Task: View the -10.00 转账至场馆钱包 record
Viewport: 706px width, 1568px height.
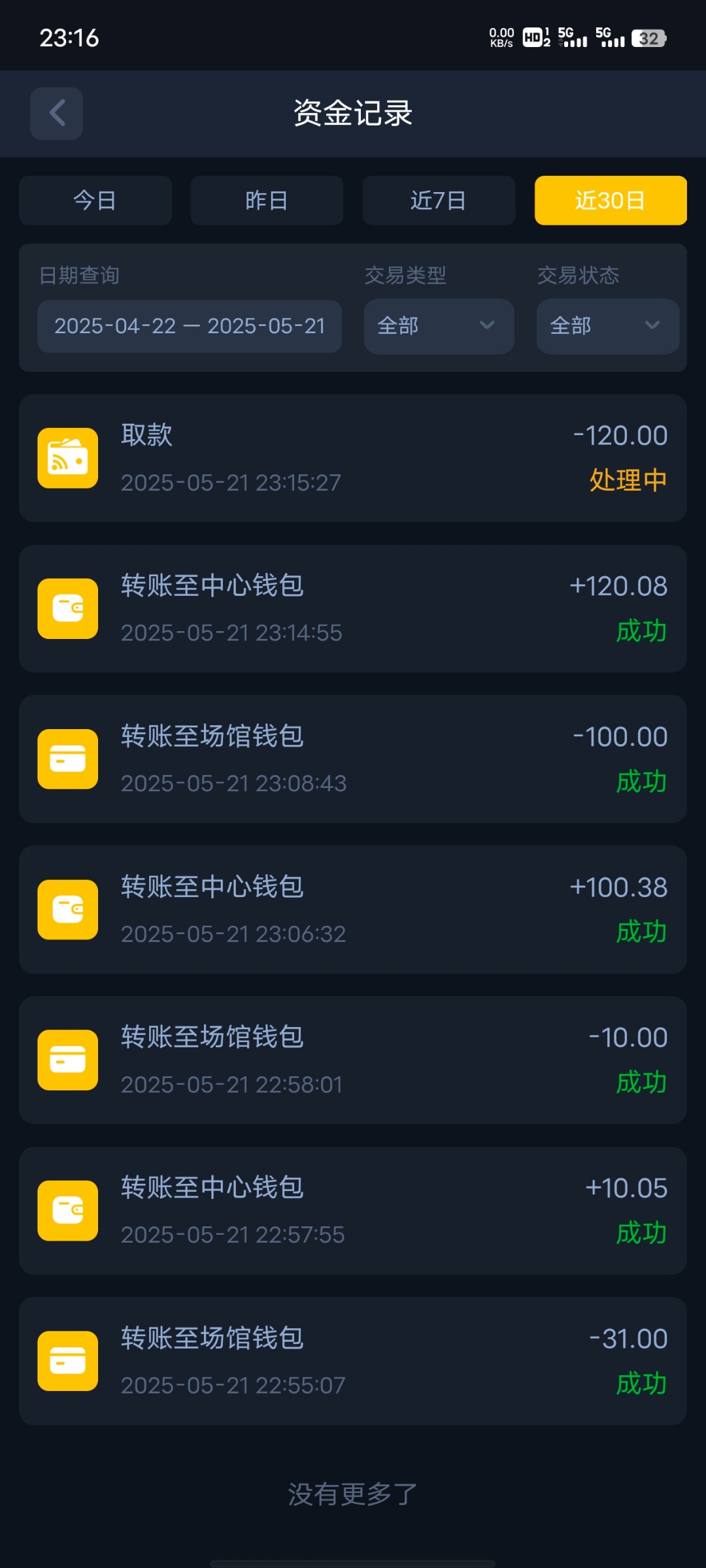Action: click(353, 1060)
